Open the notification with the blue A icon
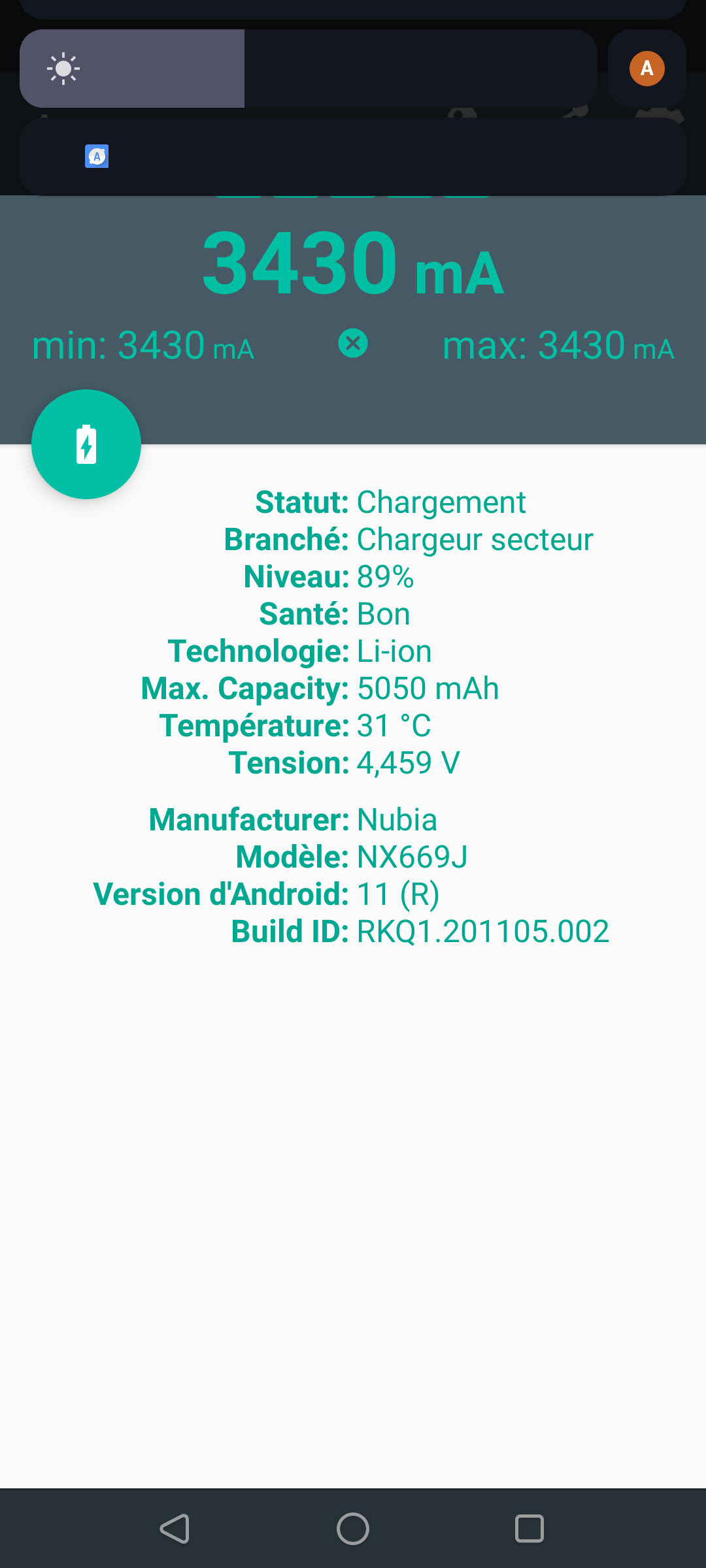The height and width of the screenshot is (1568, 706). click(x=353, y=157)
